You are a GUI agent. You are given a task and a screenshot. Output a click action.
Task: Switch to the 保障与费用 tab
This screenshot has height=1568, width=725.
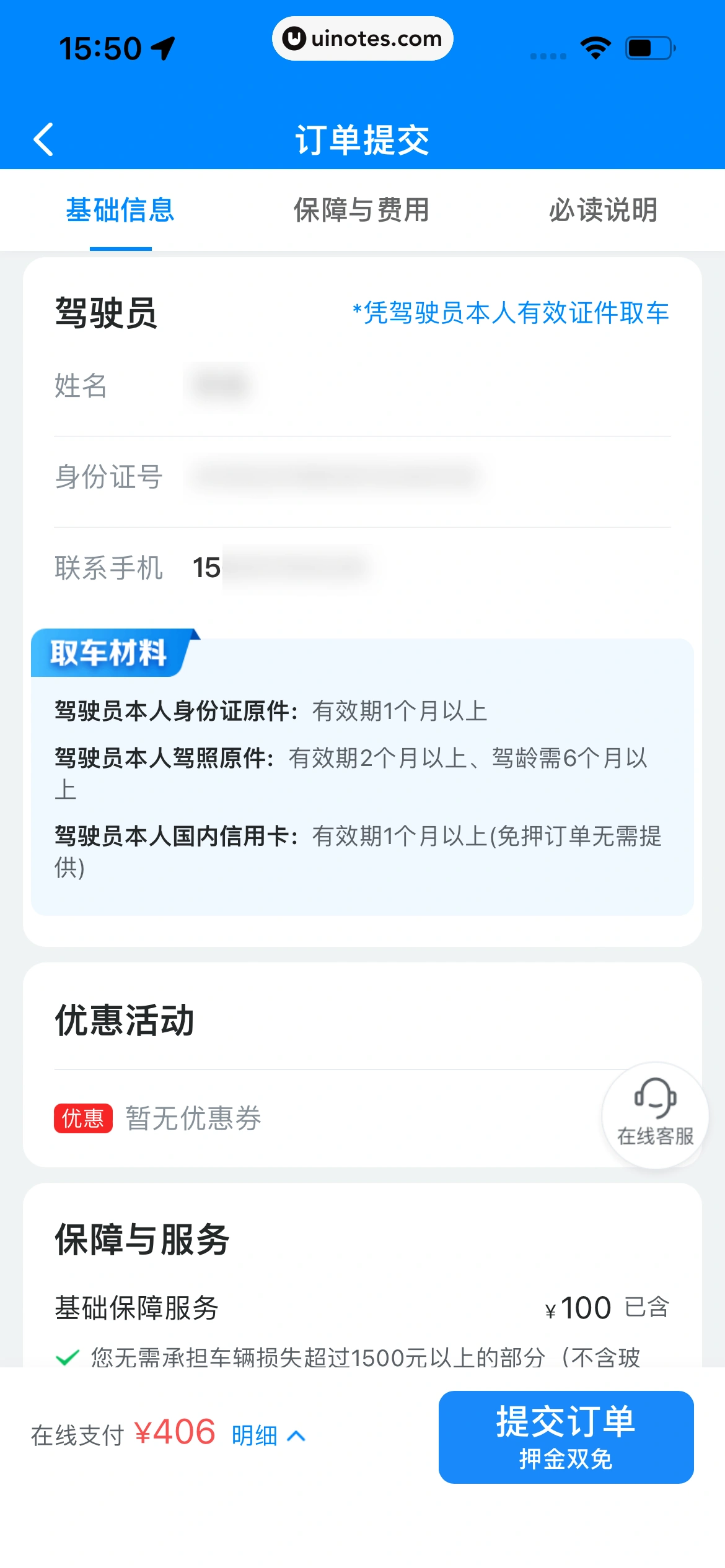coord(361,211)
